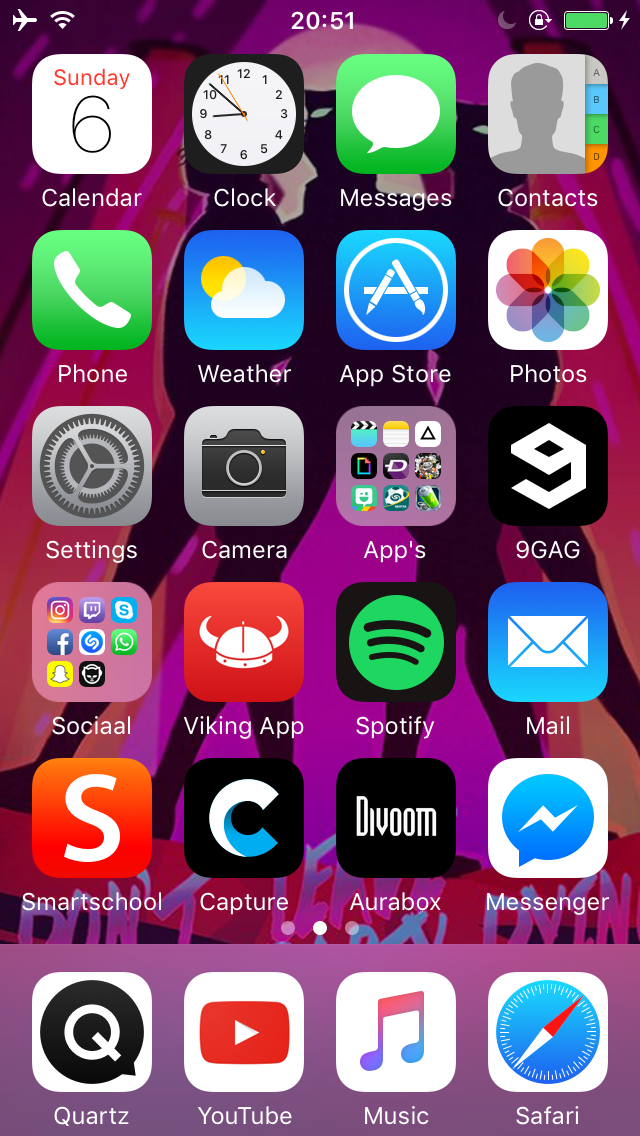The image size is (640, 1136).
Task: Launch Messenger
Action: point(548,818)
